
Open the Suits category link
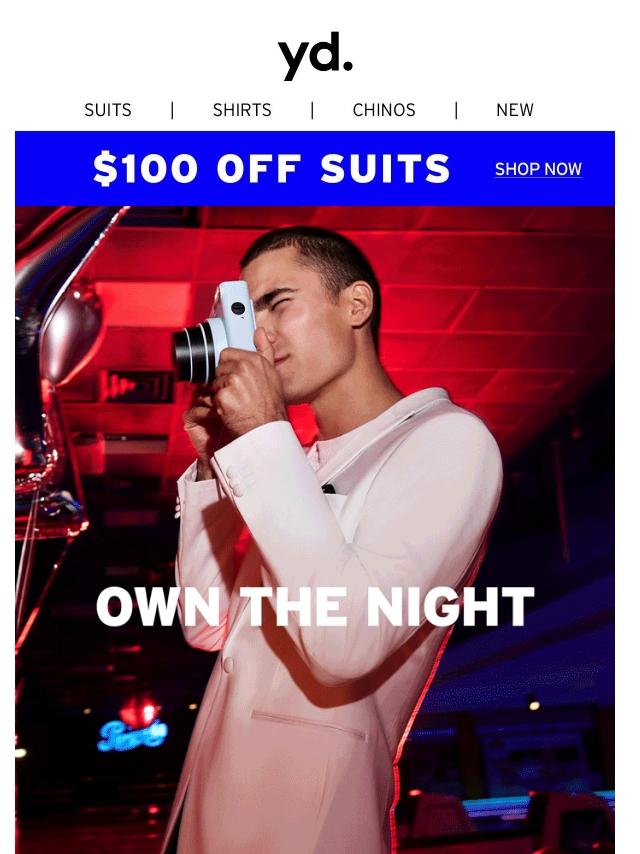point(108,110)
